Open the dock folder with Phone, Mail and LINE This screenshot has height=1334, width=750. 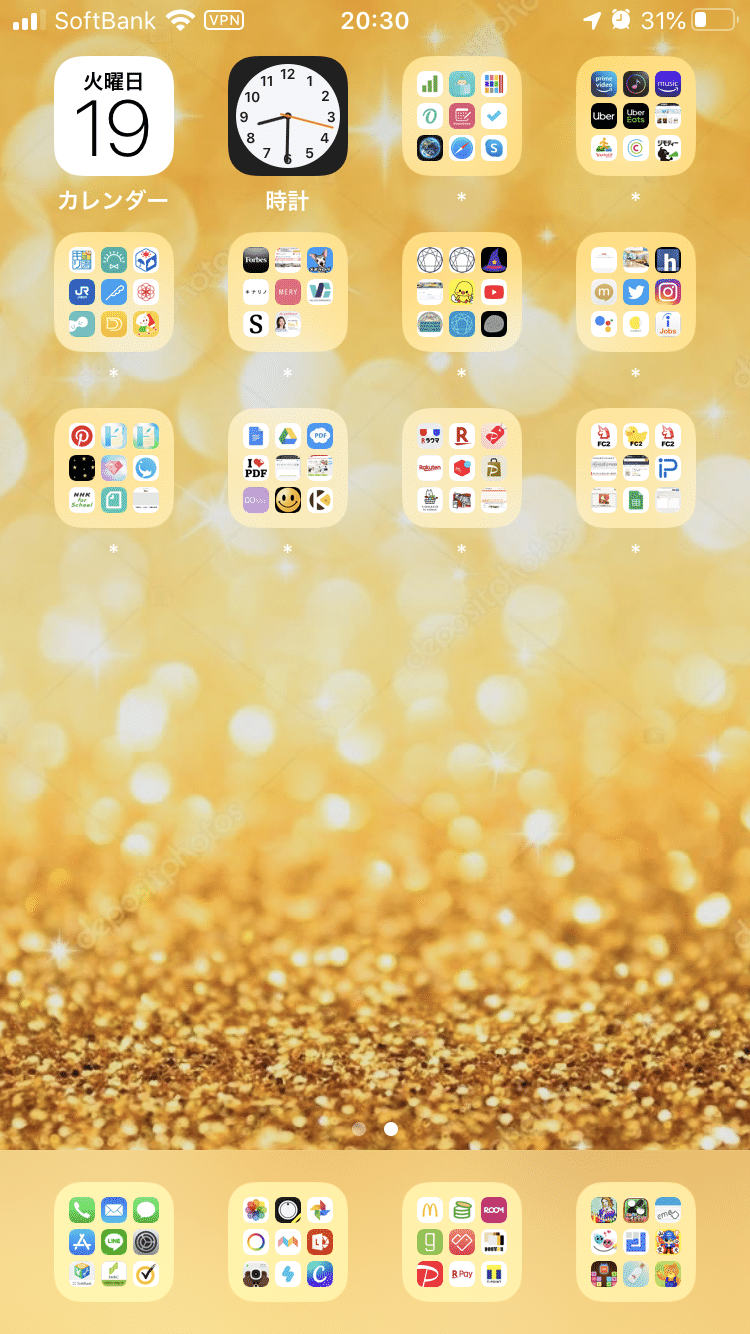tap(113, 1242)
